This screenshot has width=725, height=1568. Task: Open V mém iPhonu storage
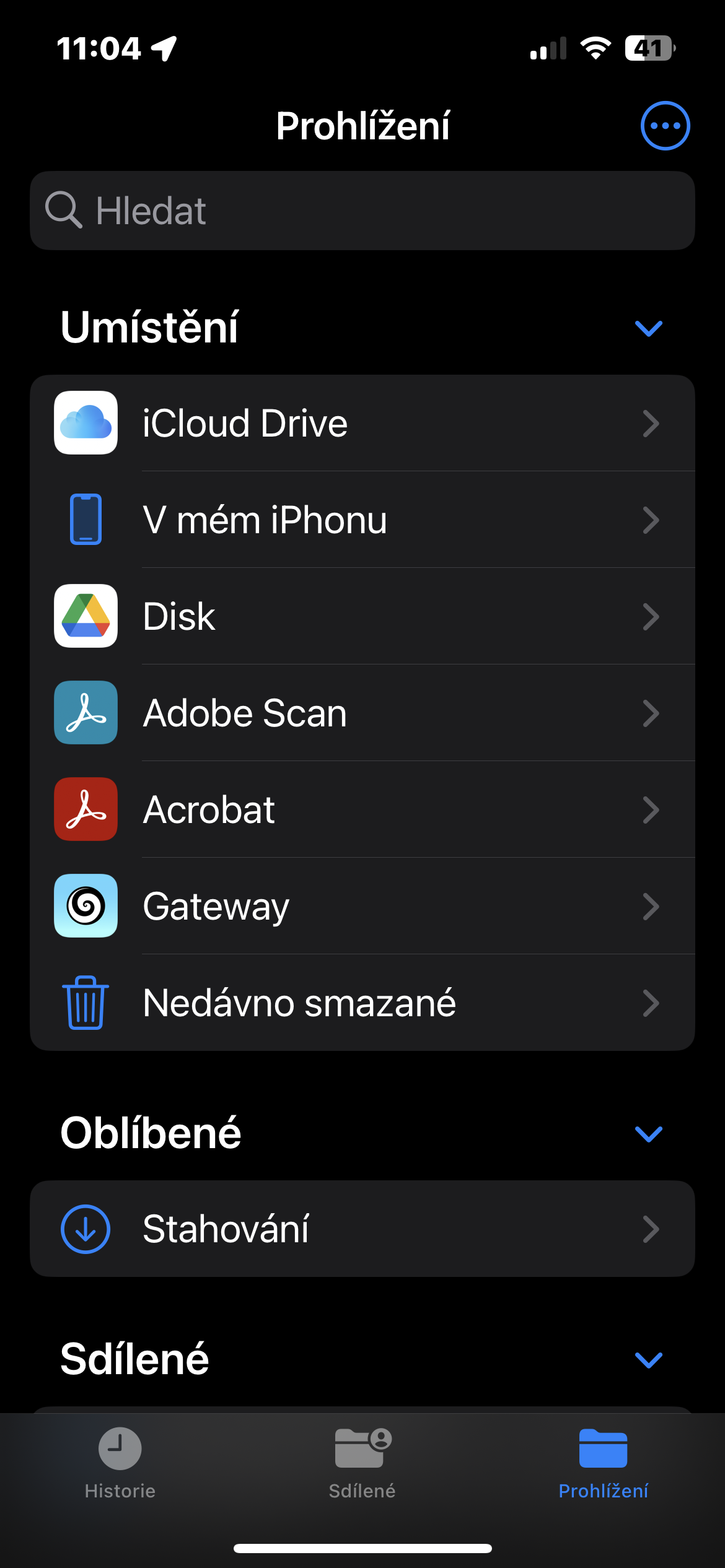pos(362,520)
